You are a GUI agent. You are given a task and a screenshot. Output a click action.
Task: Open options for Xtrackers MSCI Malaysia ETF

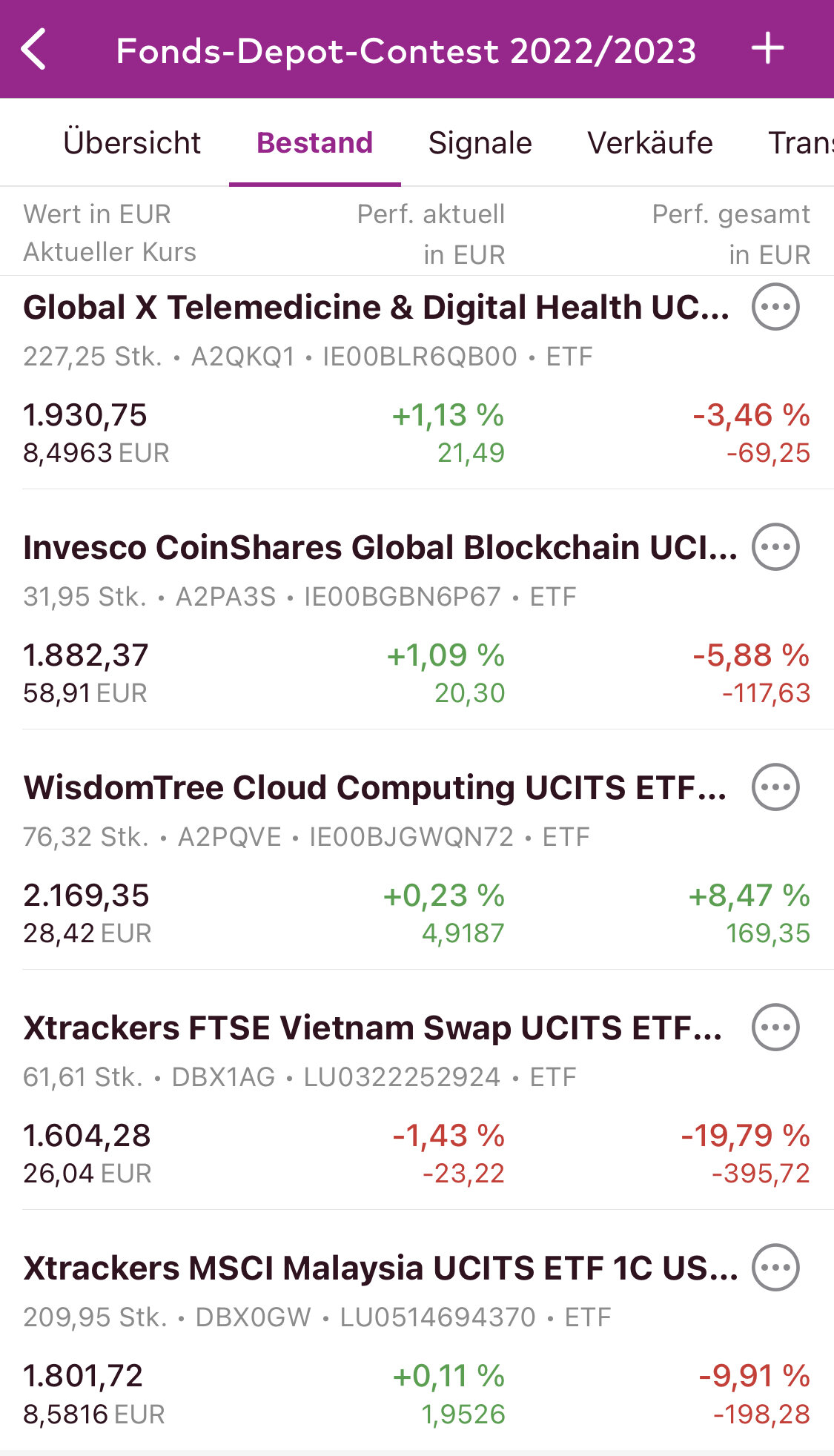point(775,1268)
